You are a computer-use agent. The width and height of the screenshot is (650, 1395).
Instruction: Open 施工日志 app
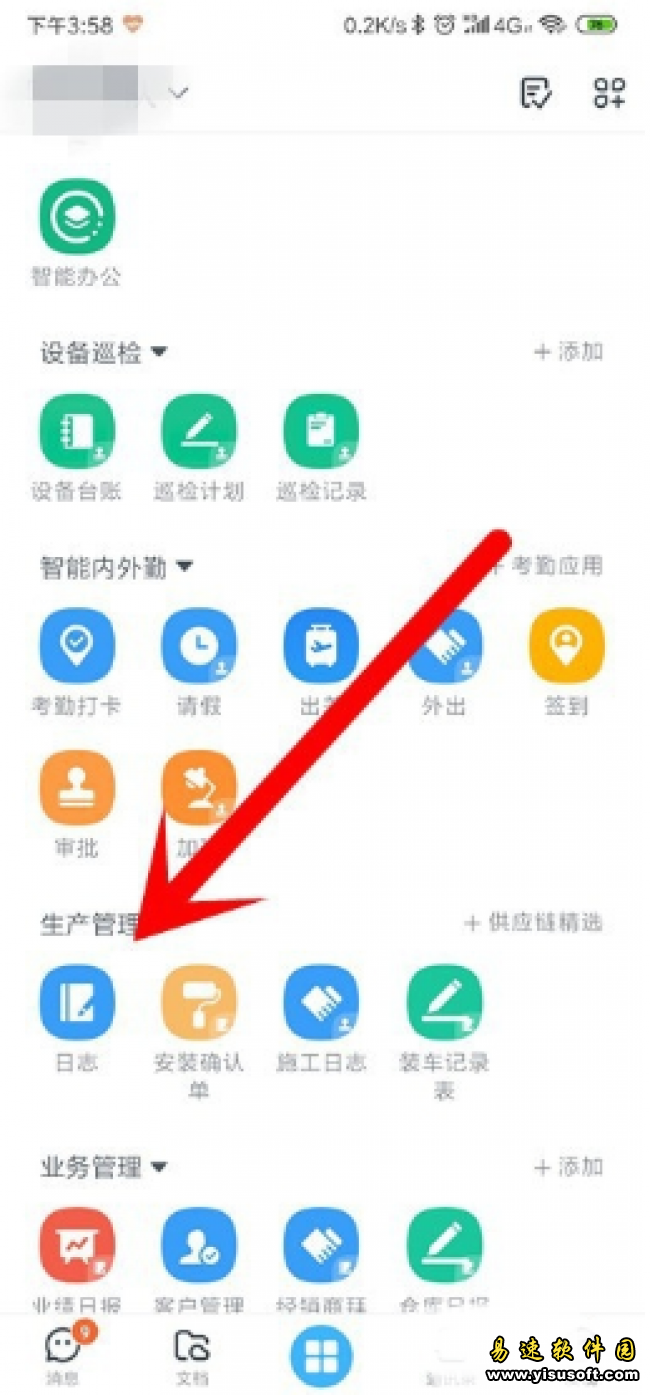pyautogui.click(x=321, y=1003)
